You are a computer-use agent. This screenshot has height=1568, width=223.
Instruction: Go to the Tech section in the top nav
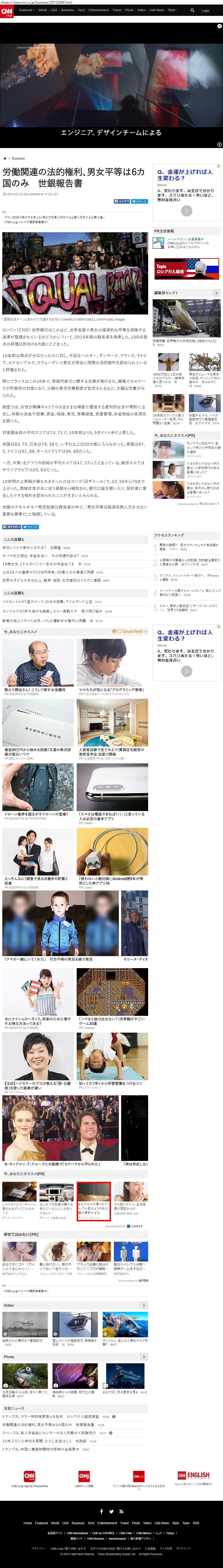81,10
